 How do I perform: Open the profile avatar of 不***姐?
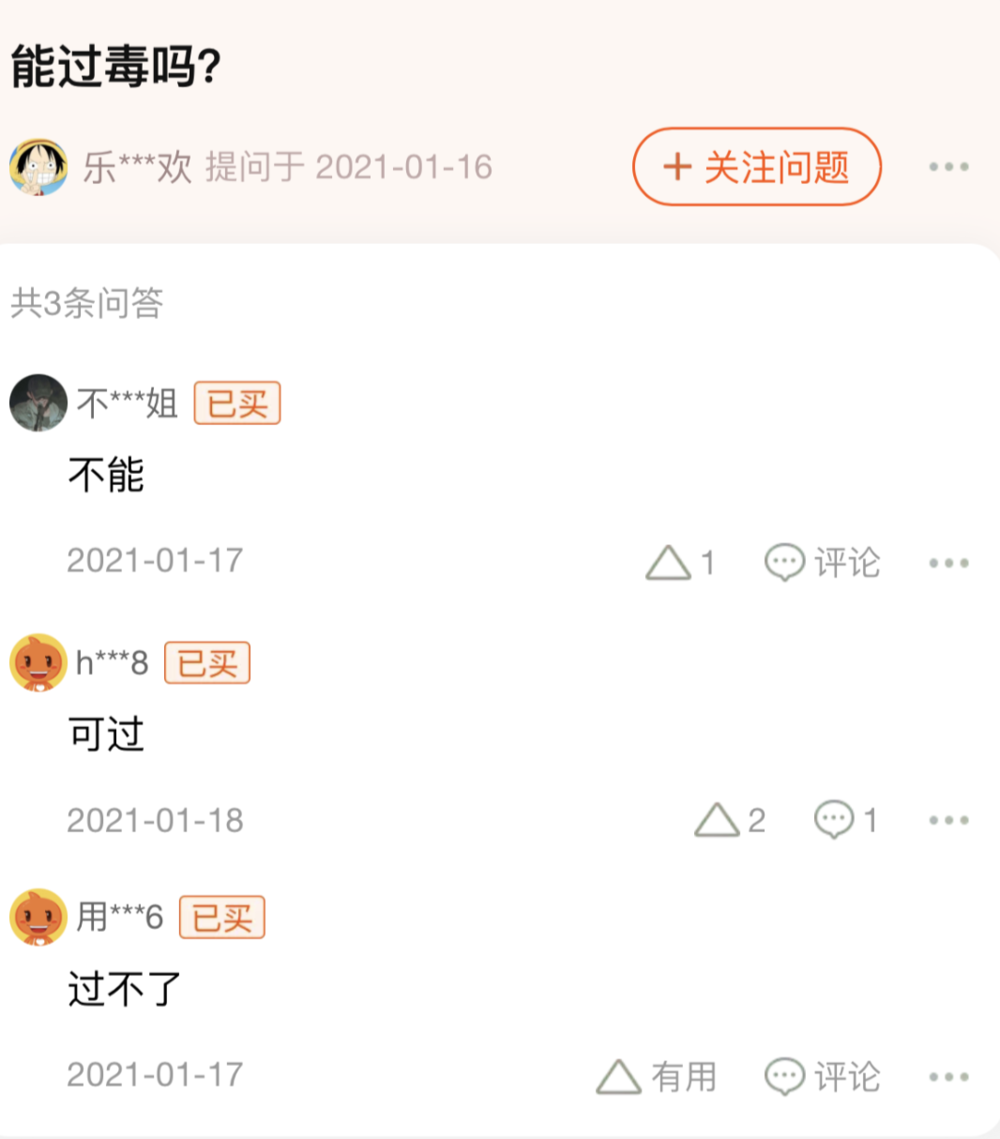[38, 403]
